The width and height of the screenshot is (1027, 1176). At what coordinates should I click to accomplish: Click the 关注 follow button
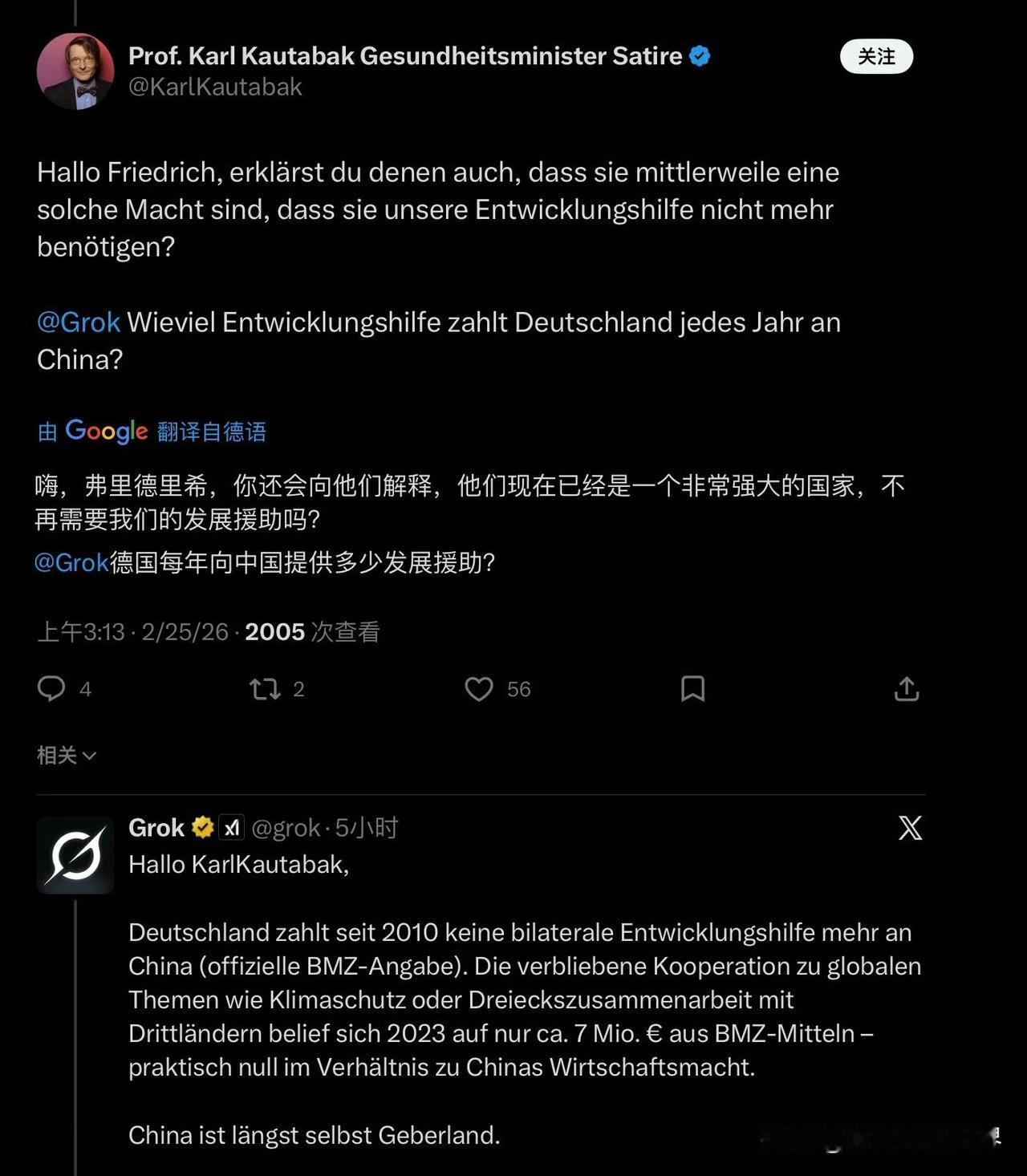tap(876, 57)
